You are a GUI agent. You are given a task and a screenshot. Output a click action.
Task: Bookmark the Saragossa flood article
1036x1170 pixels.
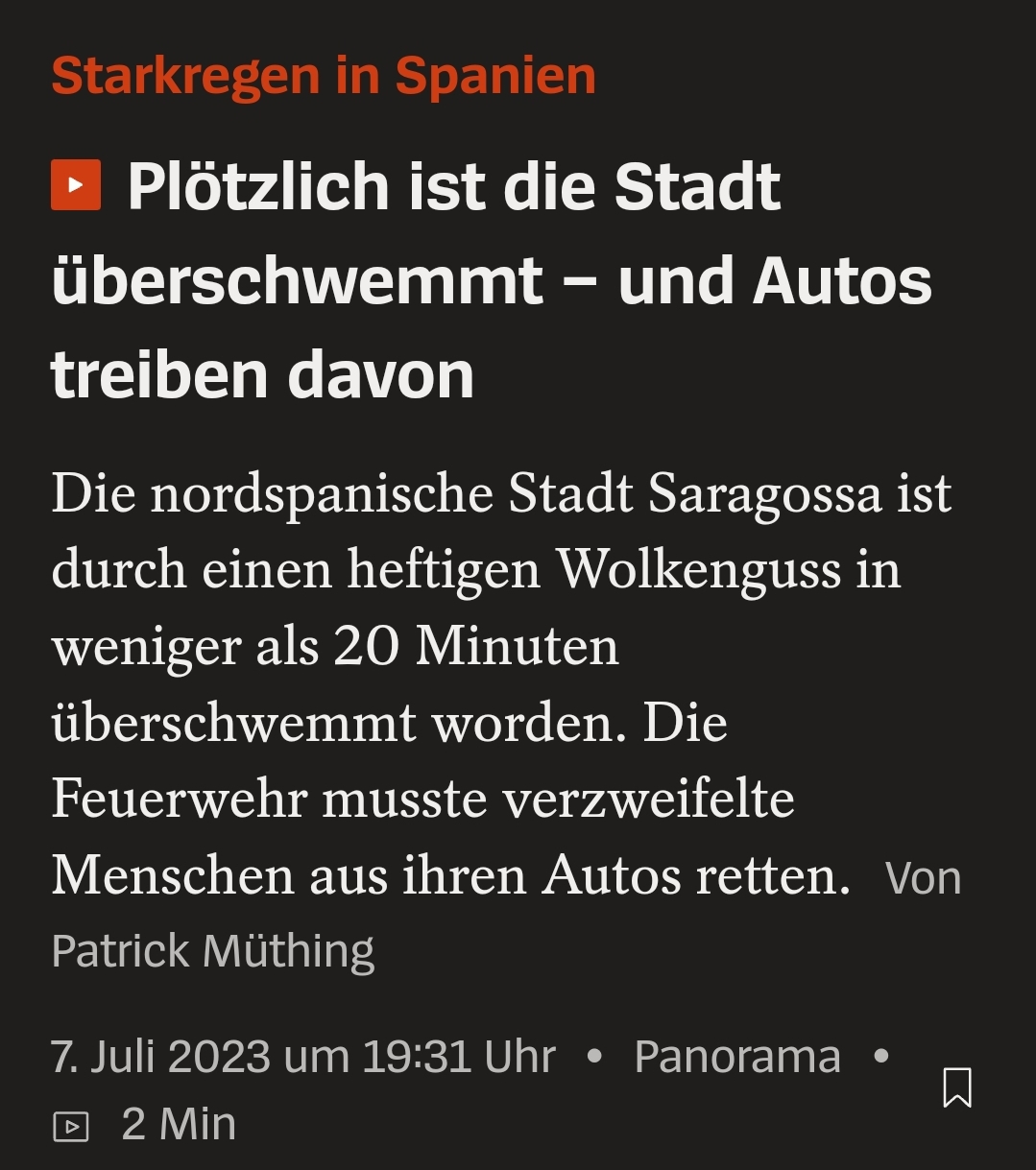[957, 1087]
